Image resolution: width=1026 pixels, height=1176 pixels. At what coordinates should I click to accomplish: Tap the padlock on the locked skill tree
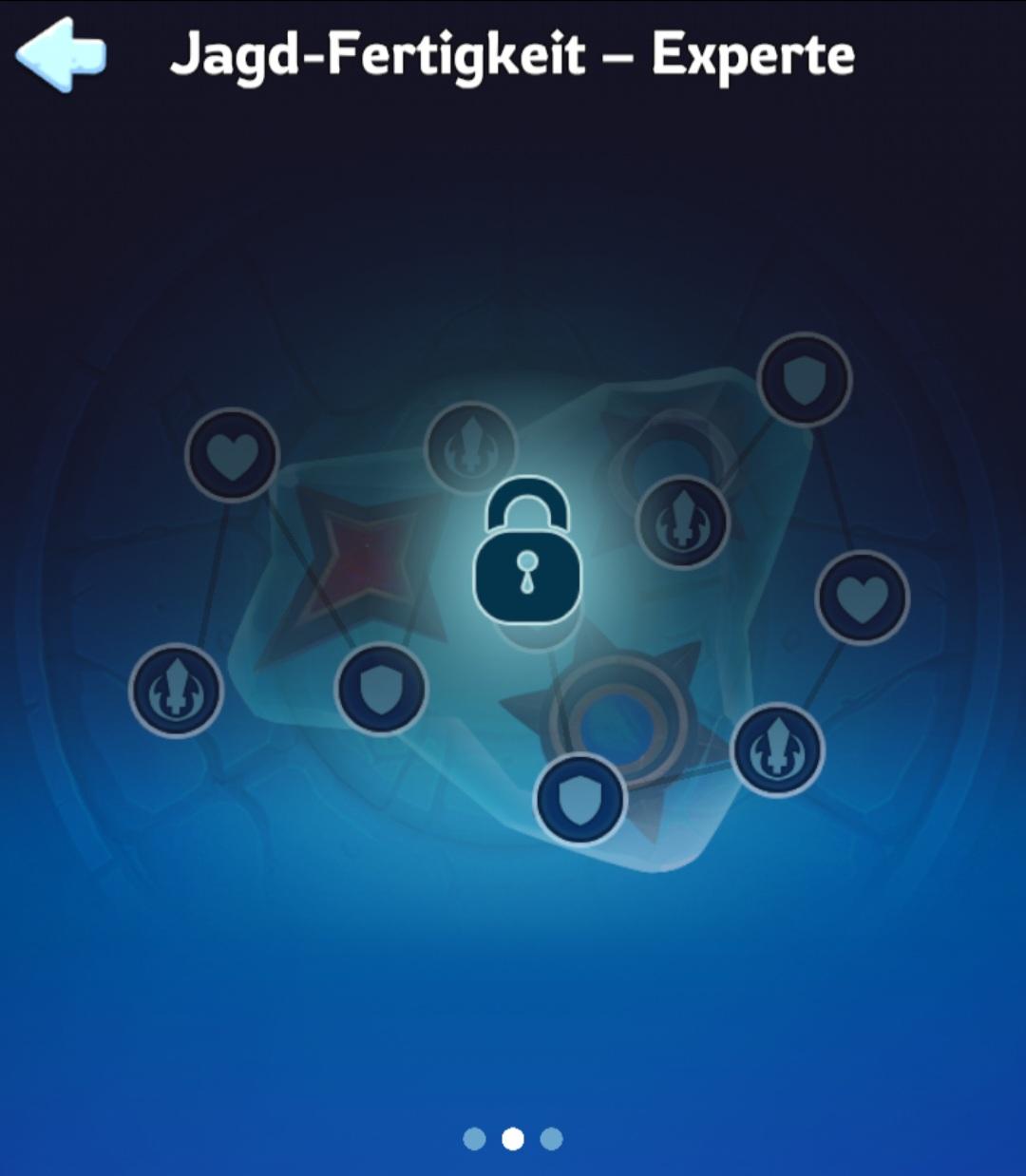point(528,552)
